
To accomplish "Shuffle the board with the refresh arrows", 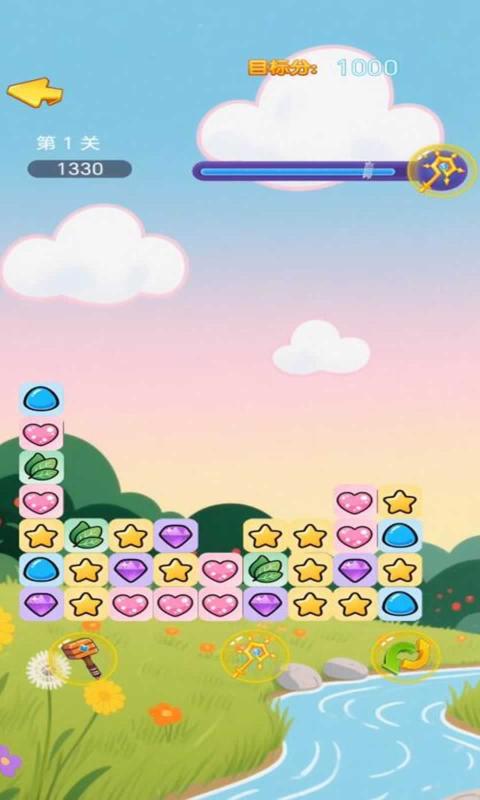I will [406, 658].
